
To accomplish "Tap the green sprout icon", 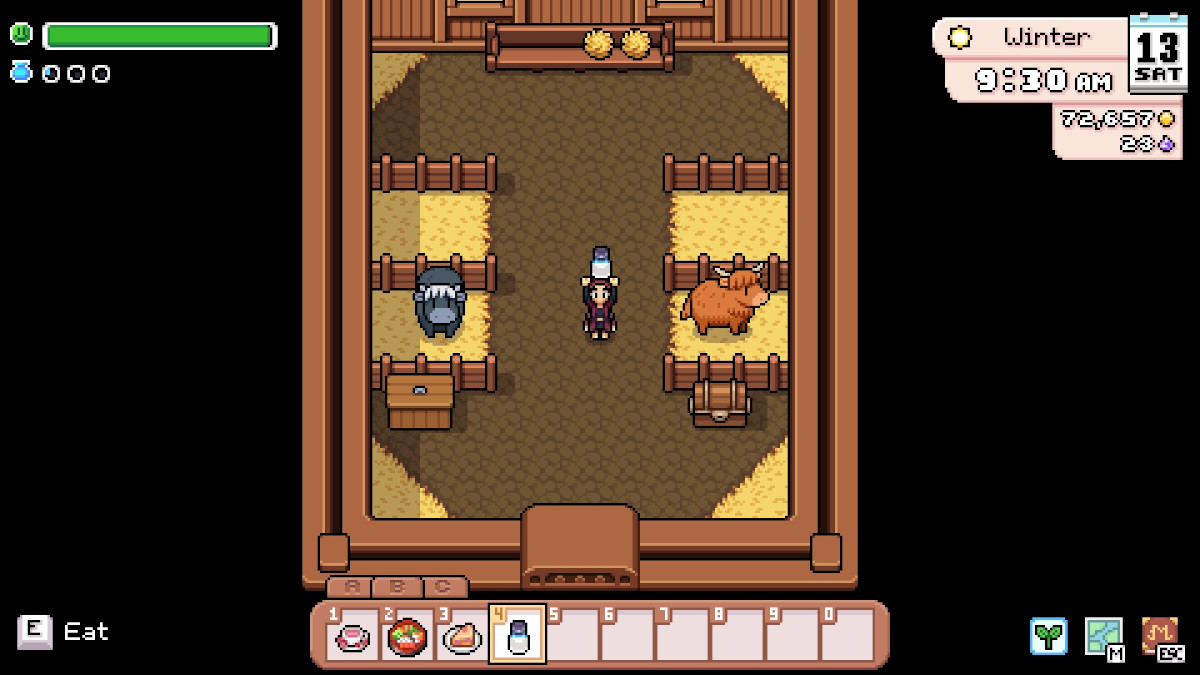I will click(x=1049, y=637).
